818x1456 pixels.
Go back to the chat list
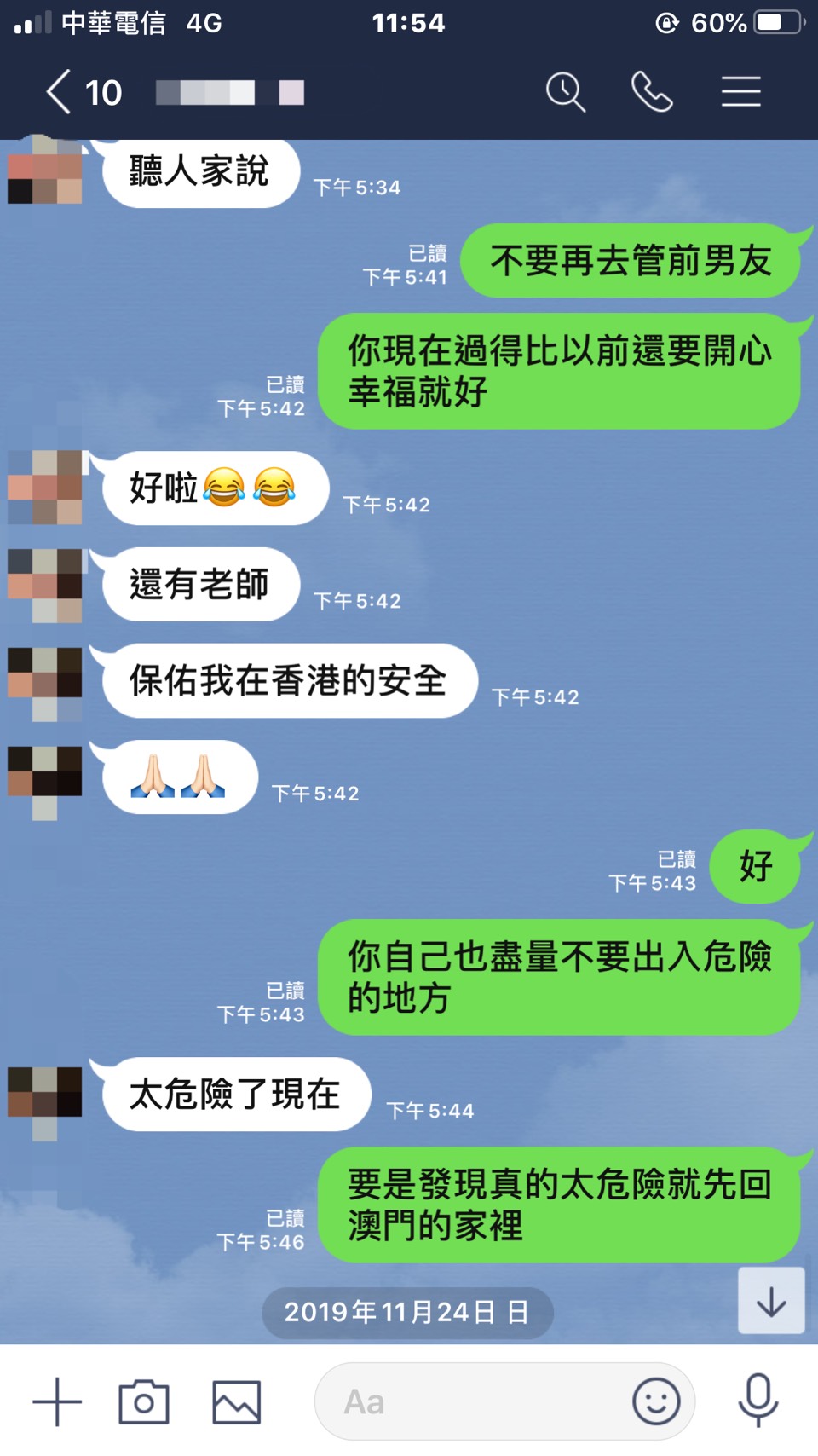[60, 92]
